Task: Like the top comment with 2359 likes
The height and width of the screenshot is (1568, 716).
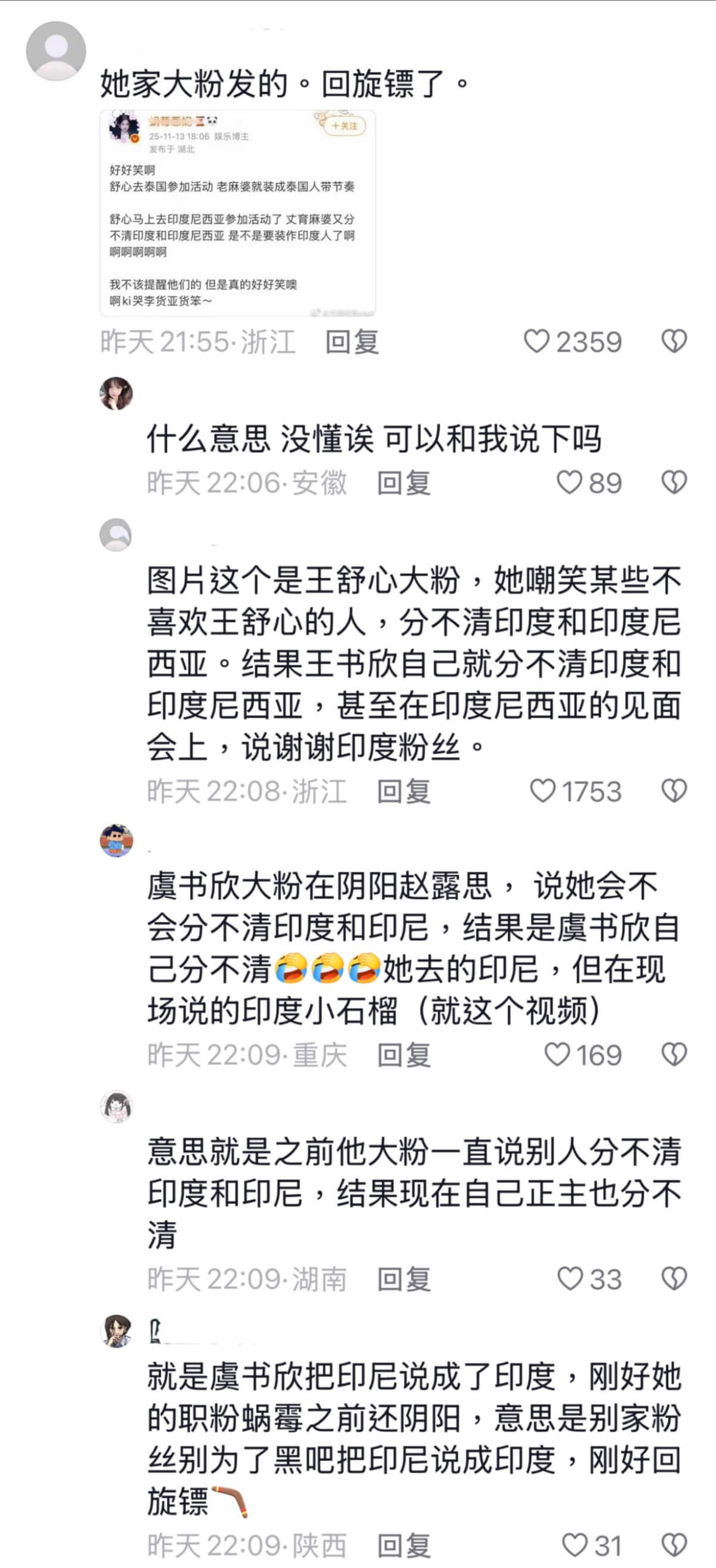Action: point(537,341)
